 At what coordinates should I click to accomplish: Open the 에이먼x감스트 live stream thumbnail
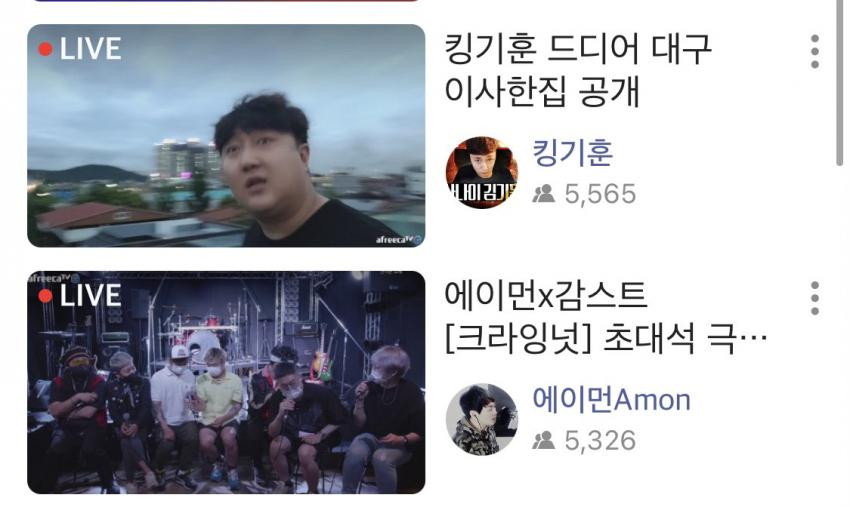pyautogui.click(x=226, y=382)
